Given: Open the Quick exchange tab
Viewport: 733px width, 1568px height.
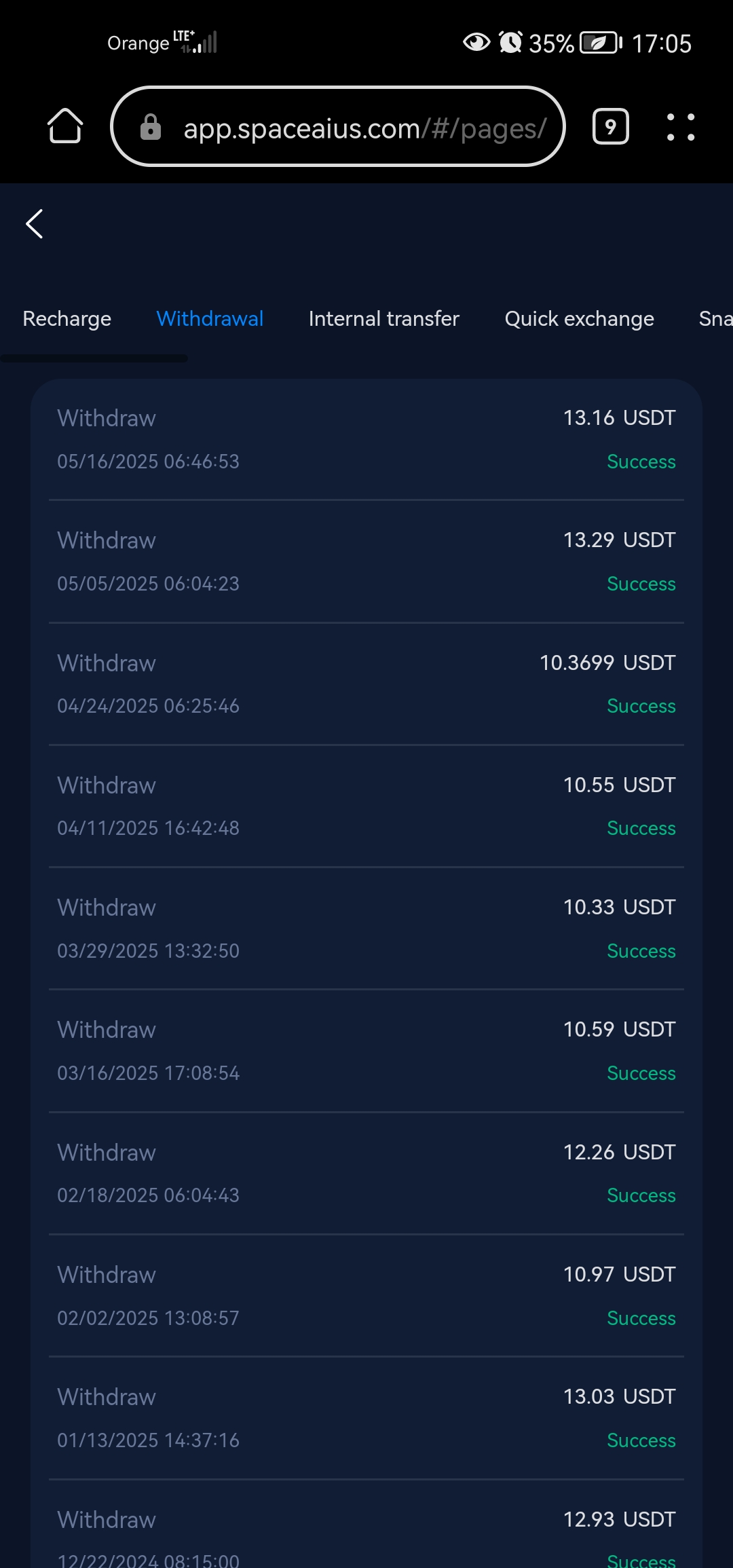Looking at the screenshot, I should pyautogui.click(x=579, y=318).
